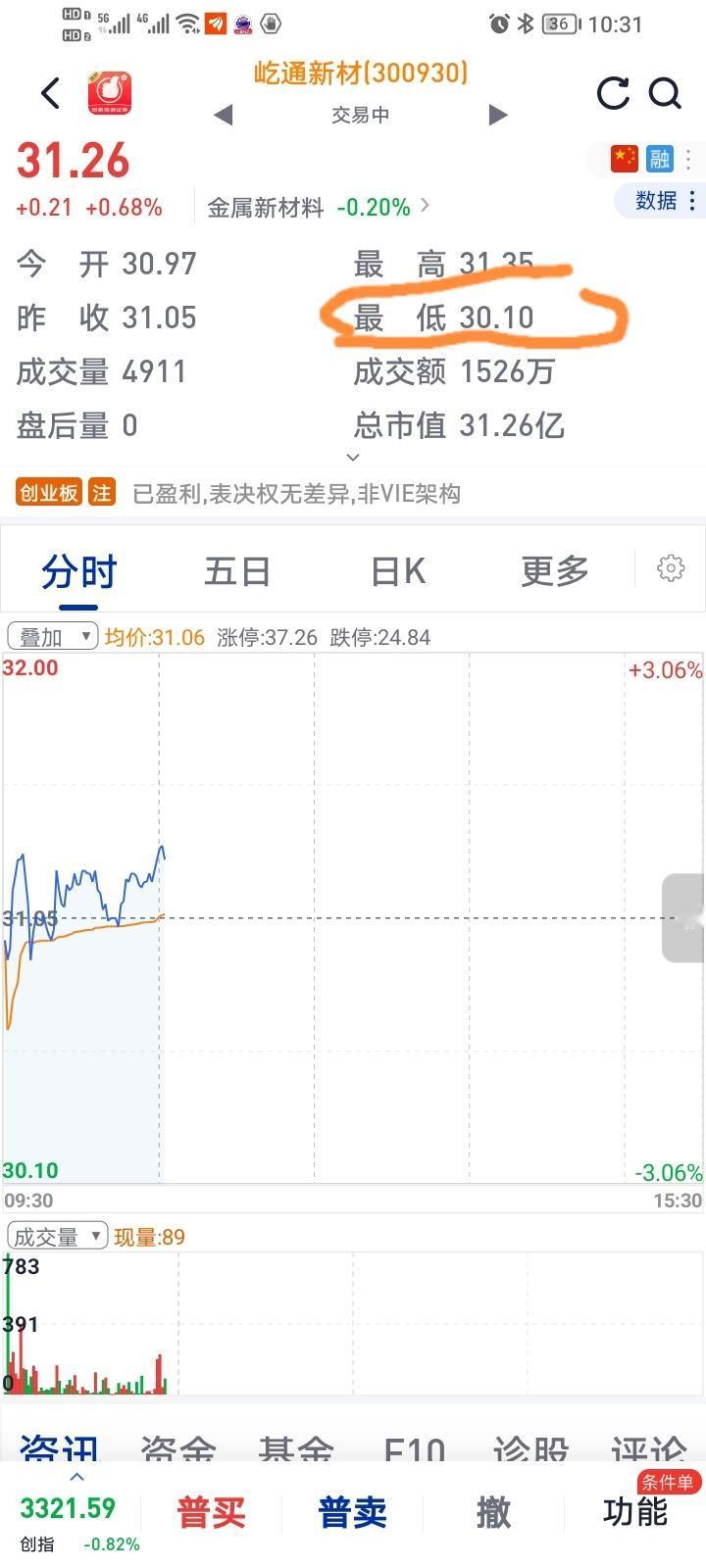
Task: Open the 成交量 volume indicator dropdown
Action: 58,1236
